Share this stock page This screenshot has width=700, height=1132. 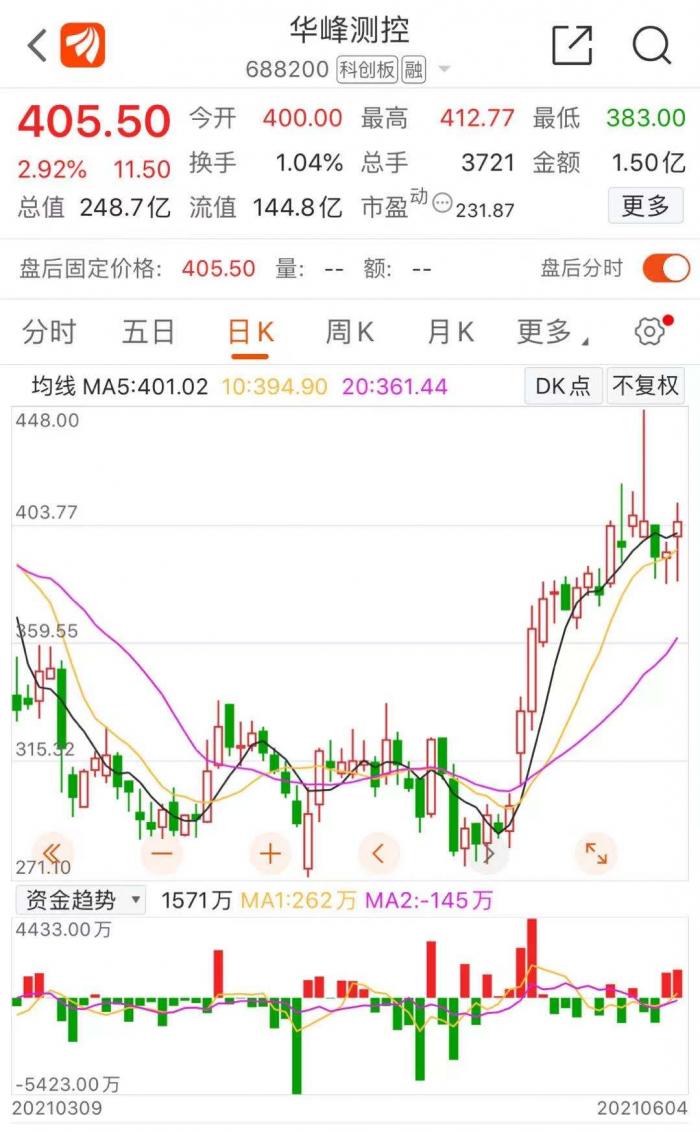(572, 46)
